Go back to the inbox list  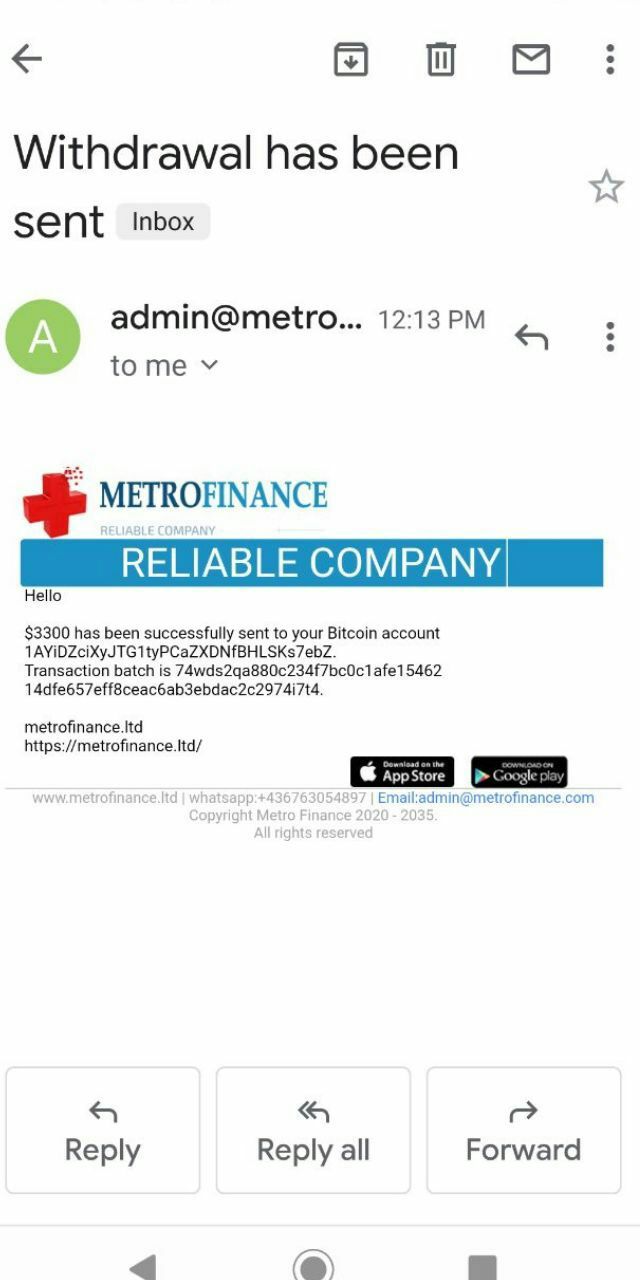[27, 60]
